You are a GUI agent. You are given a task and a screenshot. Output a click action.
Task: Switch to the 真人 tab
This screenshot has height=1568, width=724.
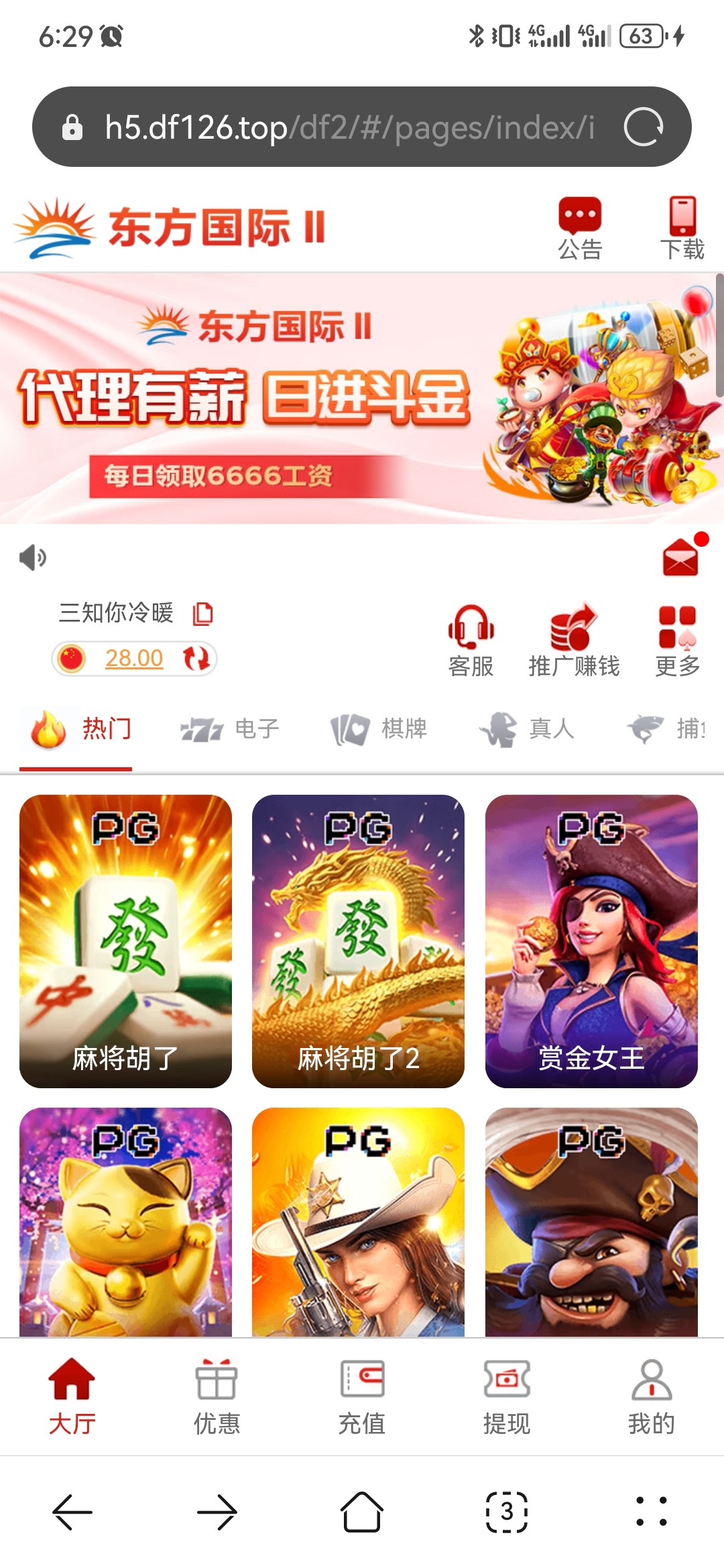[528, 729]
